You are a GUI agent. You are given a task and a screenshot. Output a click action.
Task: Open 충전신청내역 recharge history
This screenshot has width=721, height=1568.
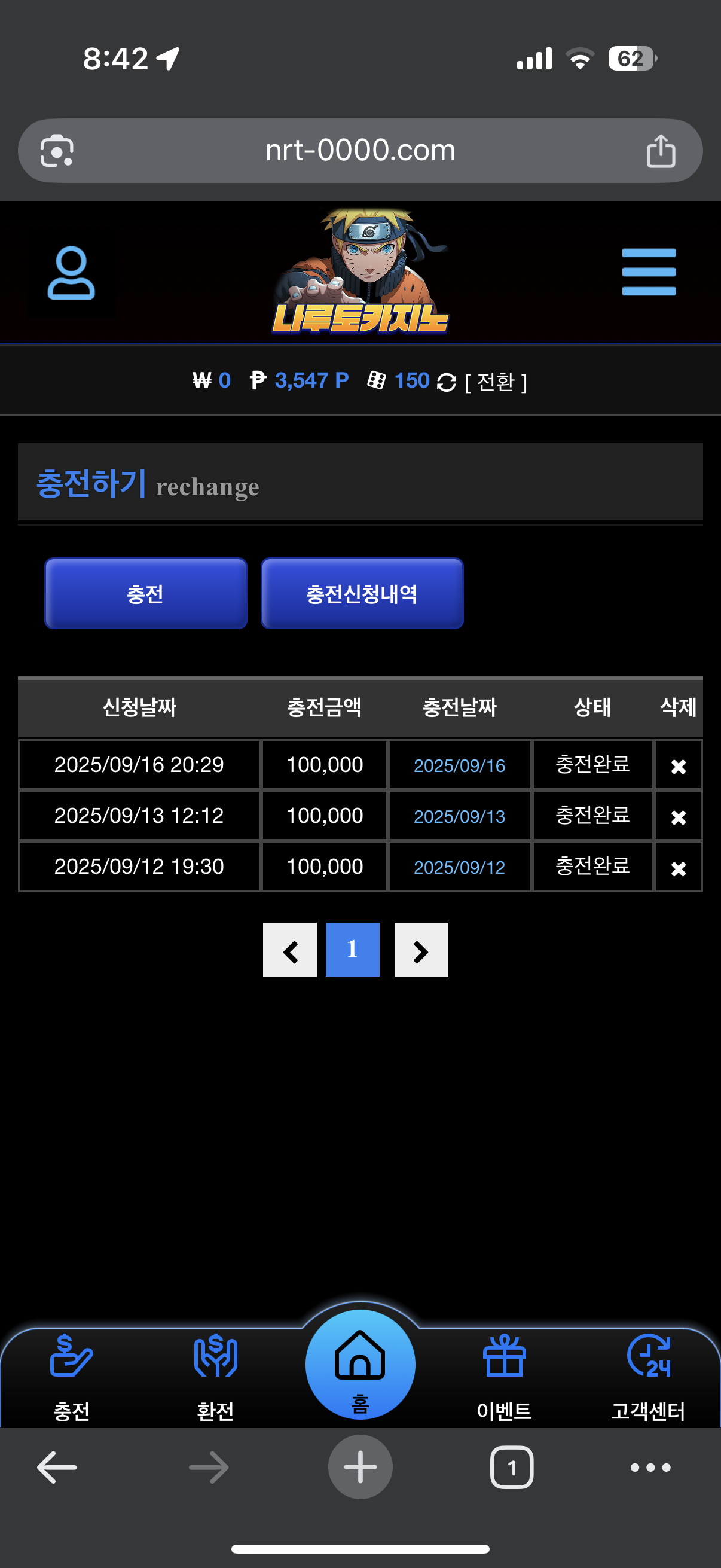tap(362, 593)
